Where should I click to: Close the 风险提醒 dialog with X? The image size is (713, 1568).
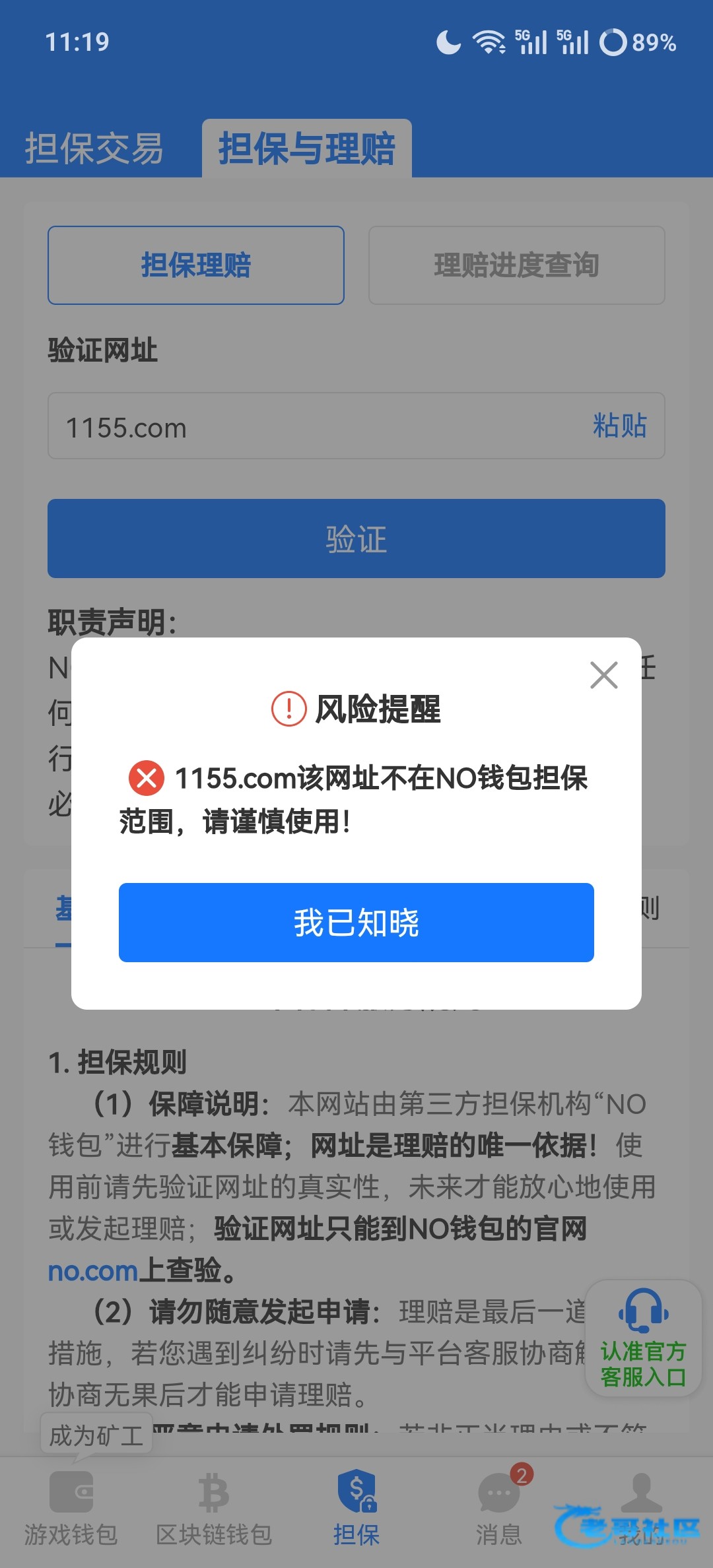coord(603,675)
